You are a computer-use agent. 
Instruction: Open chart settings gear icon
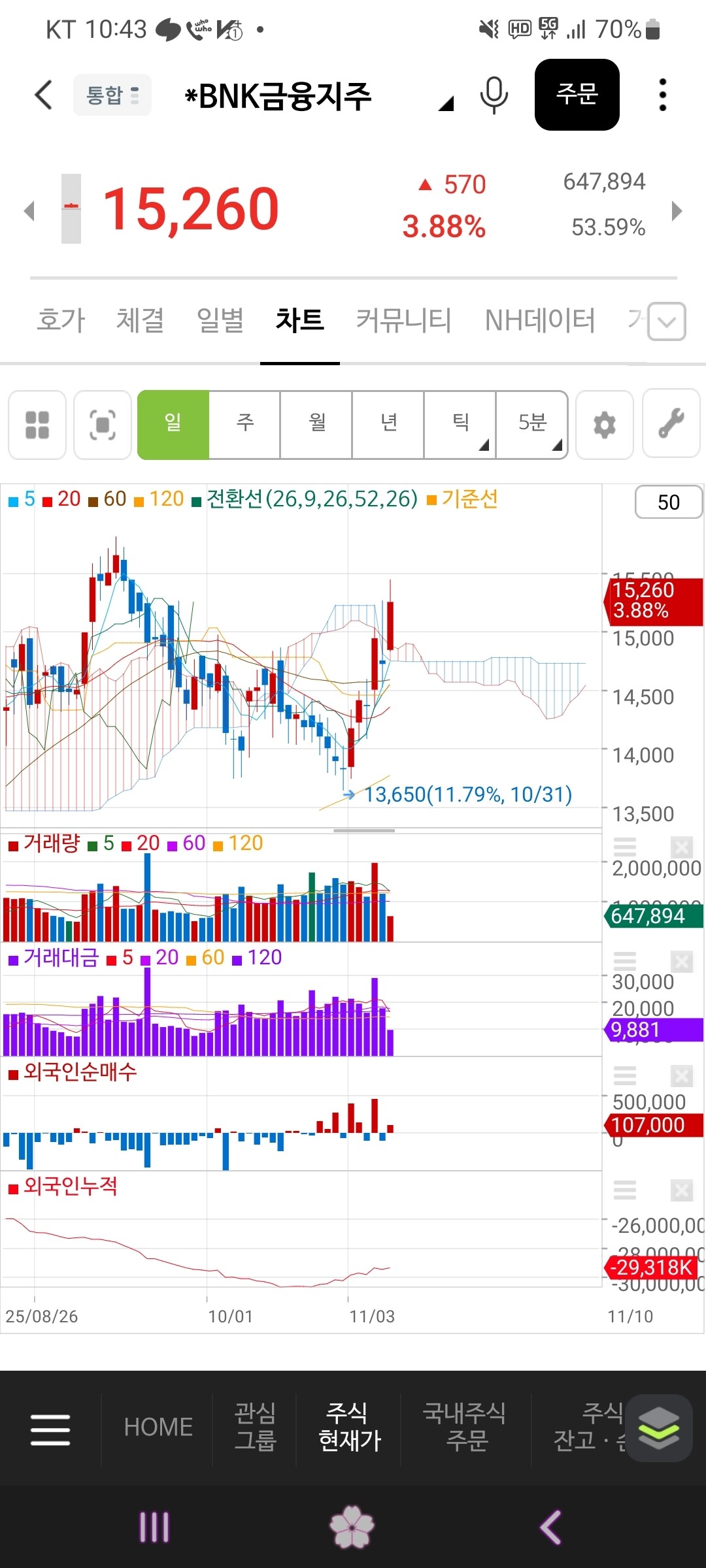(605, 425)
